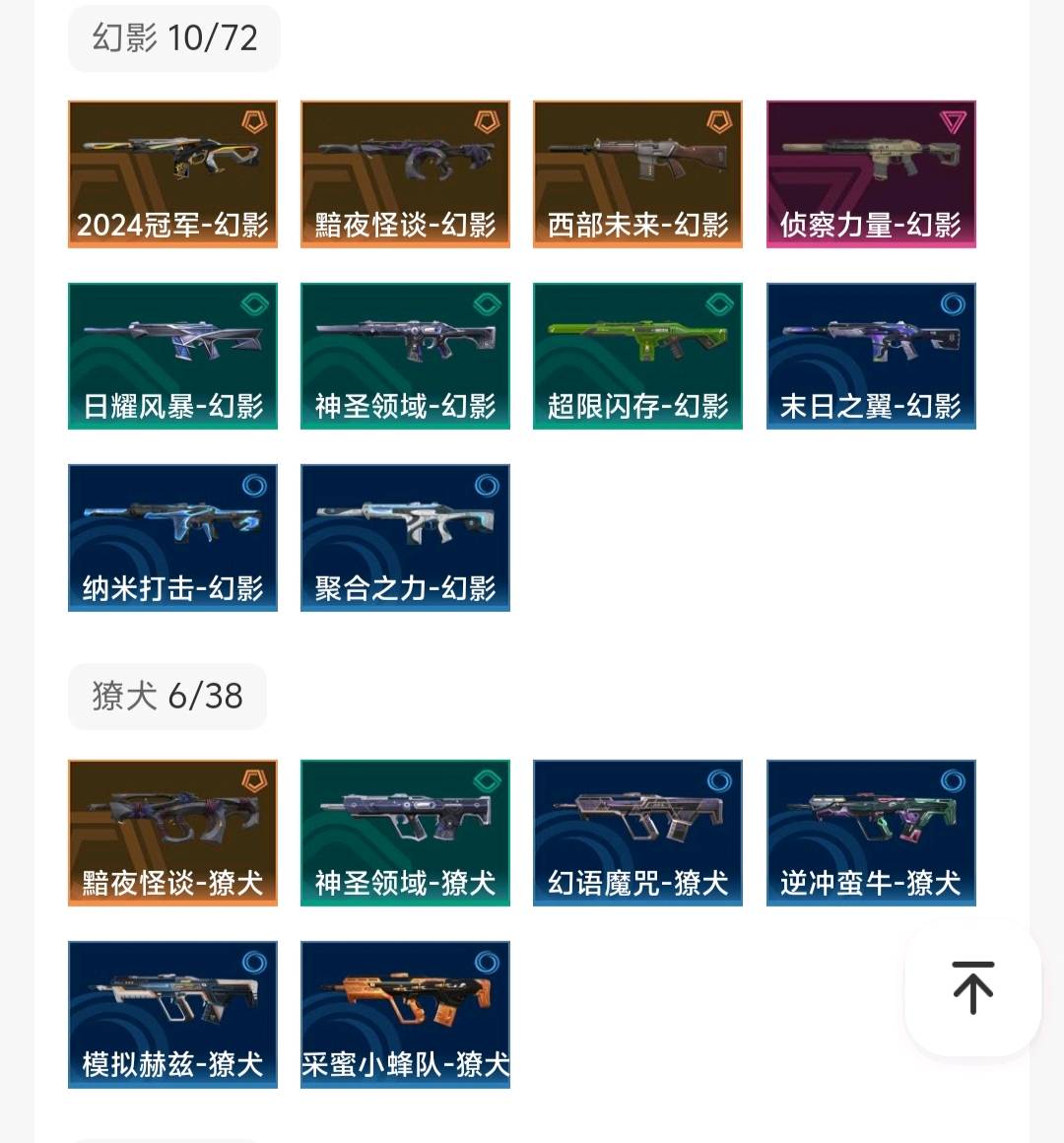This screenshot has width=1064, height=1143.
Task: Open the 末日之翼-幻影 skin card
Action: [x=871, y=356]
